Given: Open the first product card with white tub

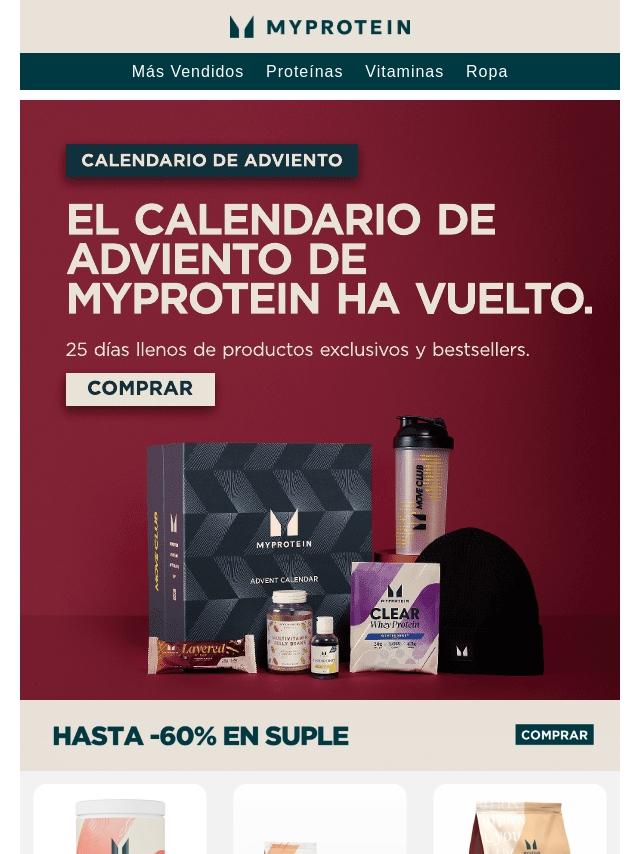Looking at the screenshot, I should pos(120,822).
